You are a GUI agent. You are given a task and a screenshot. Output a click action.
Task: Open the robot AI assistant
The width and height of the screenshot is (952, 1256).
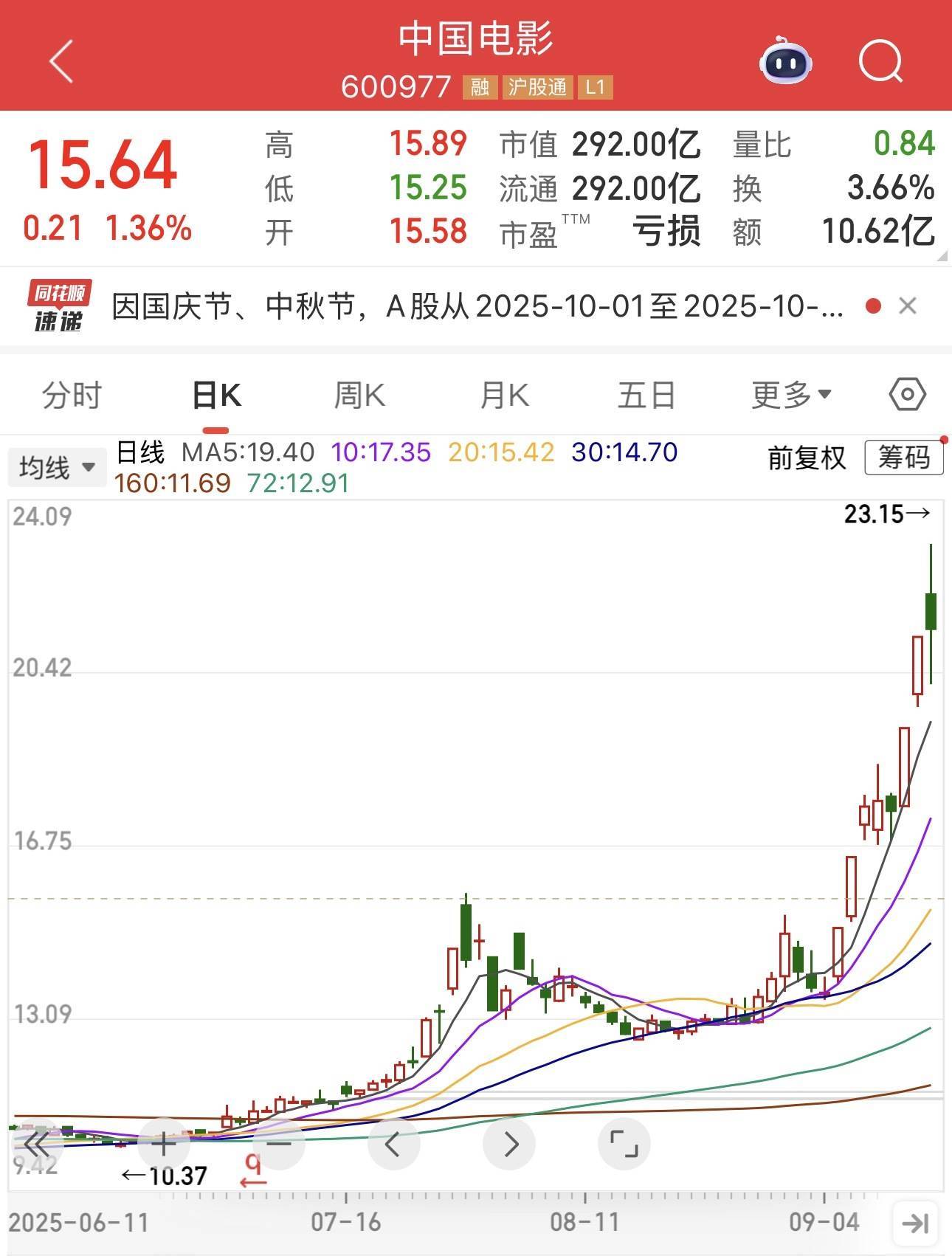(785, 61)
